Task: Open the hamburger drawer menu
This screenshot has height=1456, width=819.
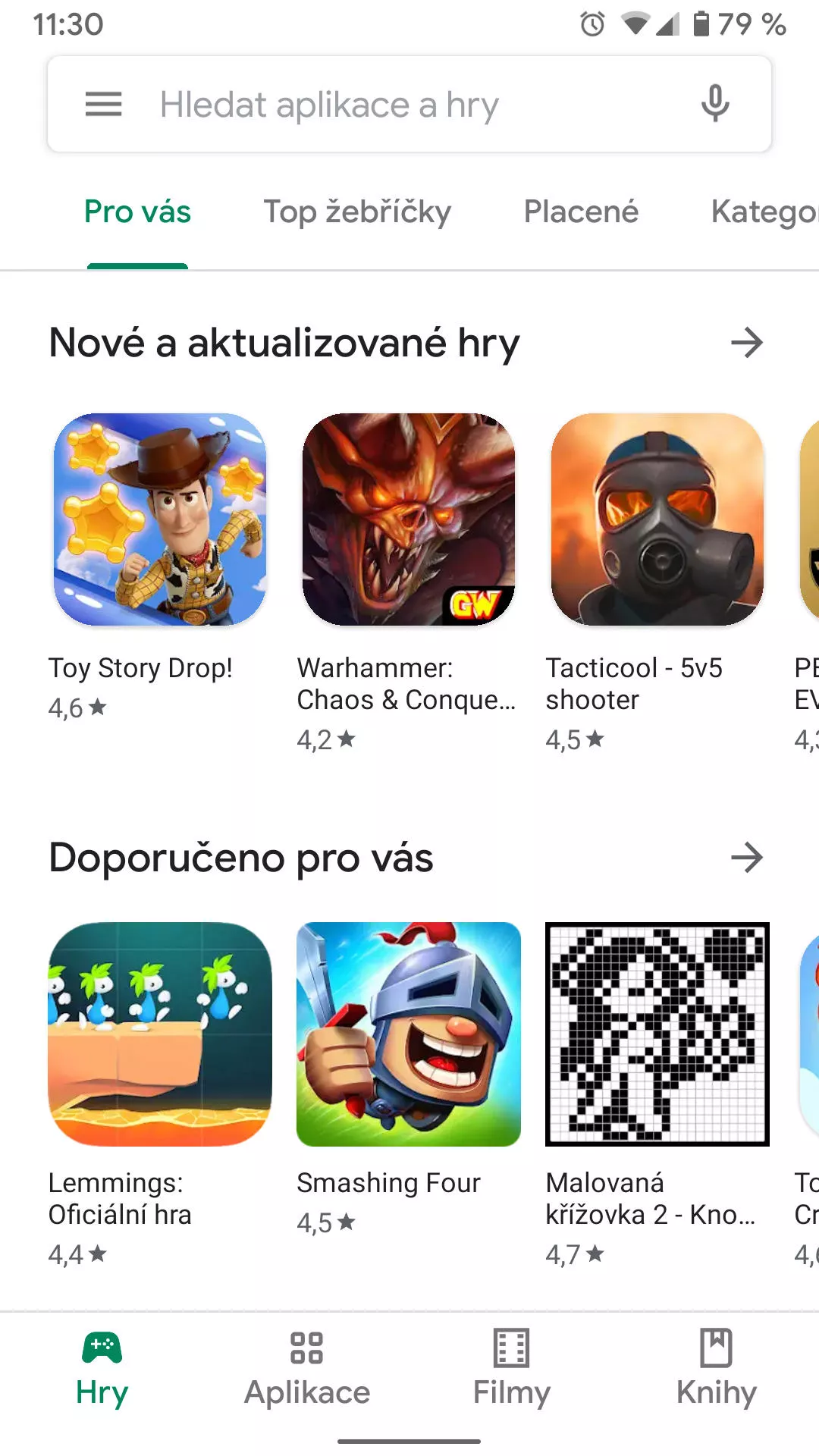Action: click(x=103, y=105)
